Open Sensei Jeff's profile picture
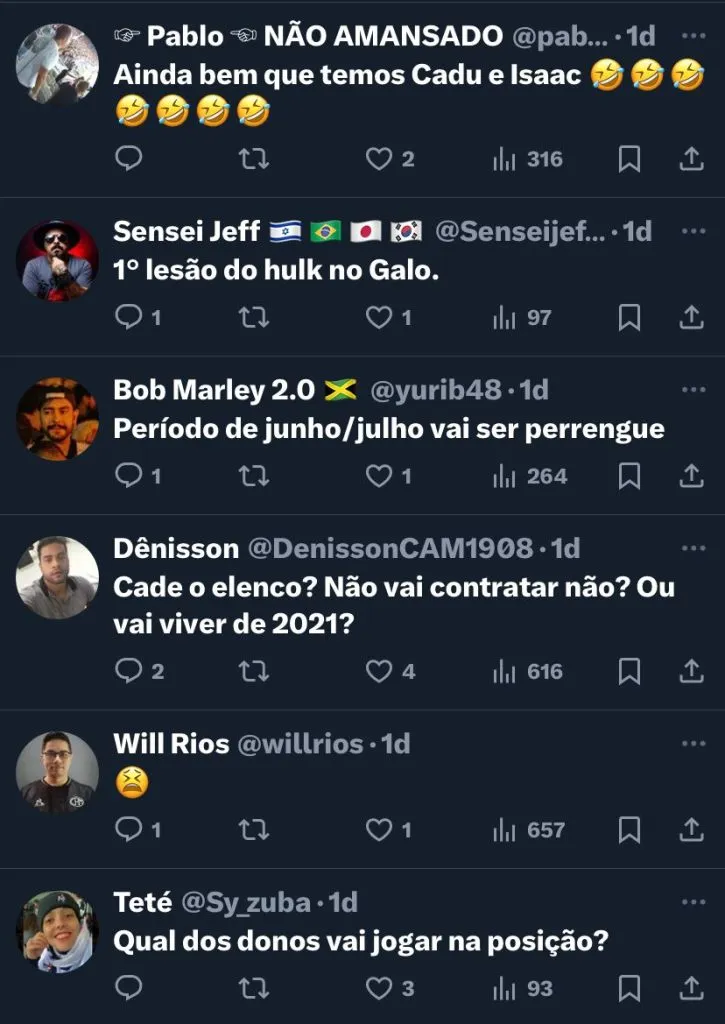Viewport: 725px width, 1024px height. 57,260
